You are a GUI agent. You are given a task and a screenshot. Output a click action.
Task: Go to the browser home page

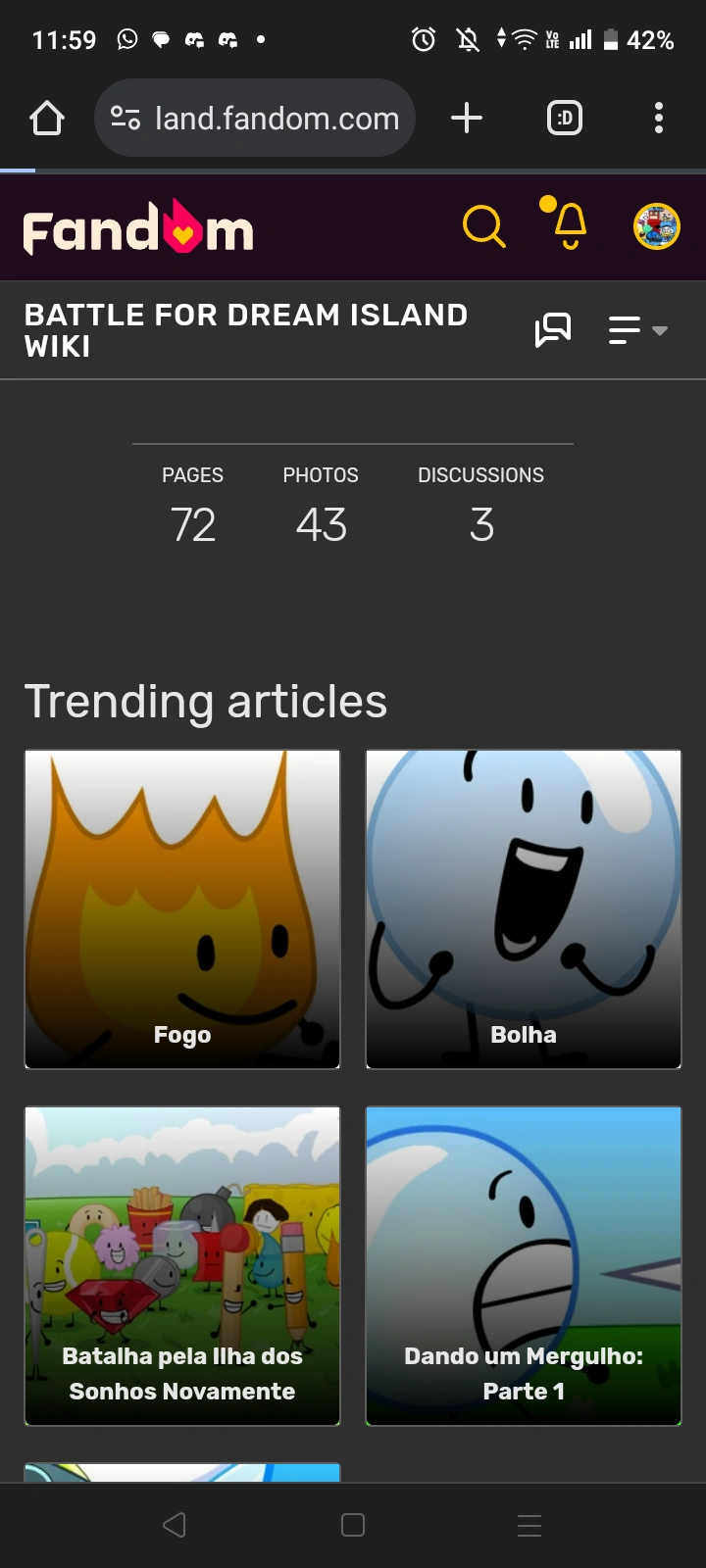click(47, 119)
